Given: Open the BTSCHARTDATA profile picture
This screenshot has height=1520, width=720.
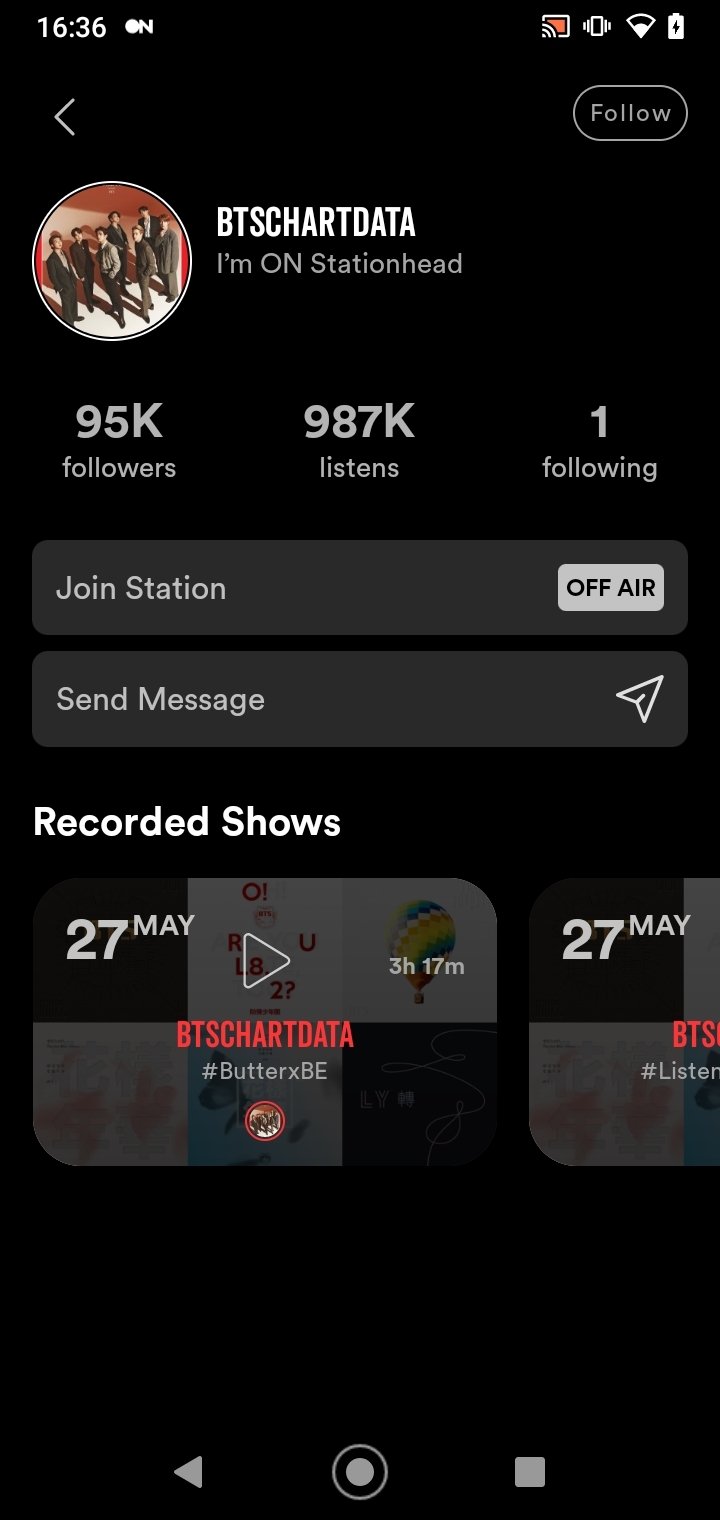Looking at the screenshot, I should pyautogui.click(x=112, y=261).
